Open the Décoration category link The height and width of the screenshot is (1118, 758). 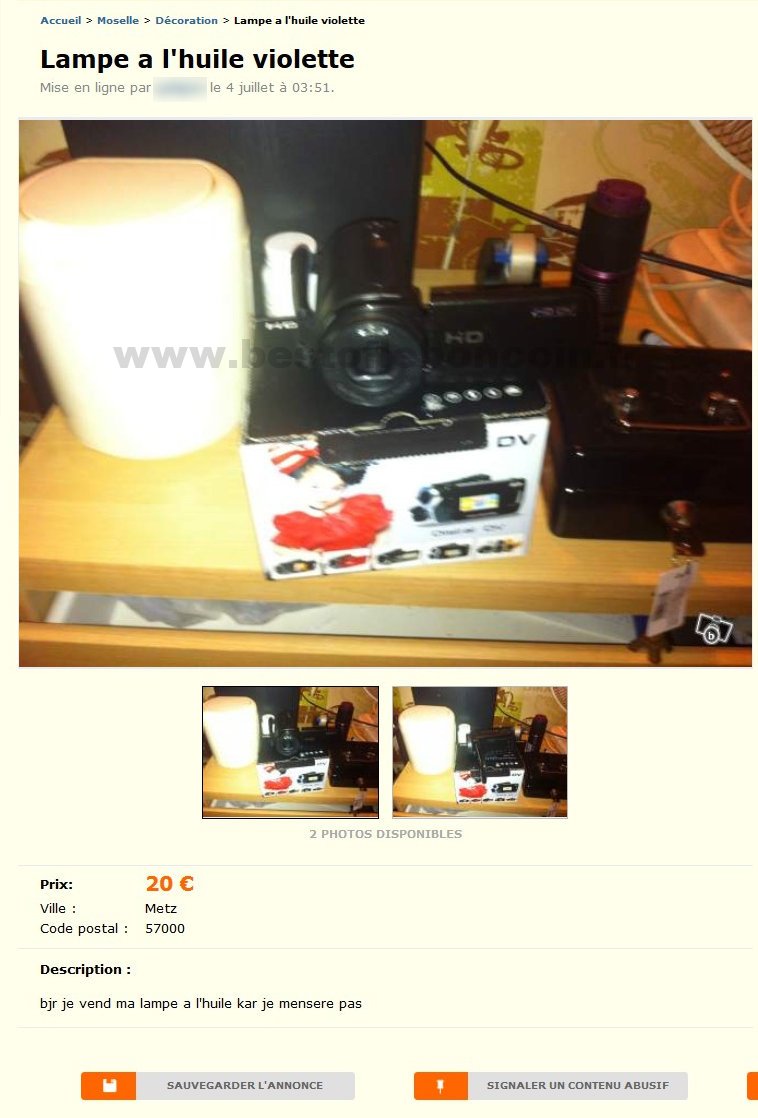[x=186, y=20]
